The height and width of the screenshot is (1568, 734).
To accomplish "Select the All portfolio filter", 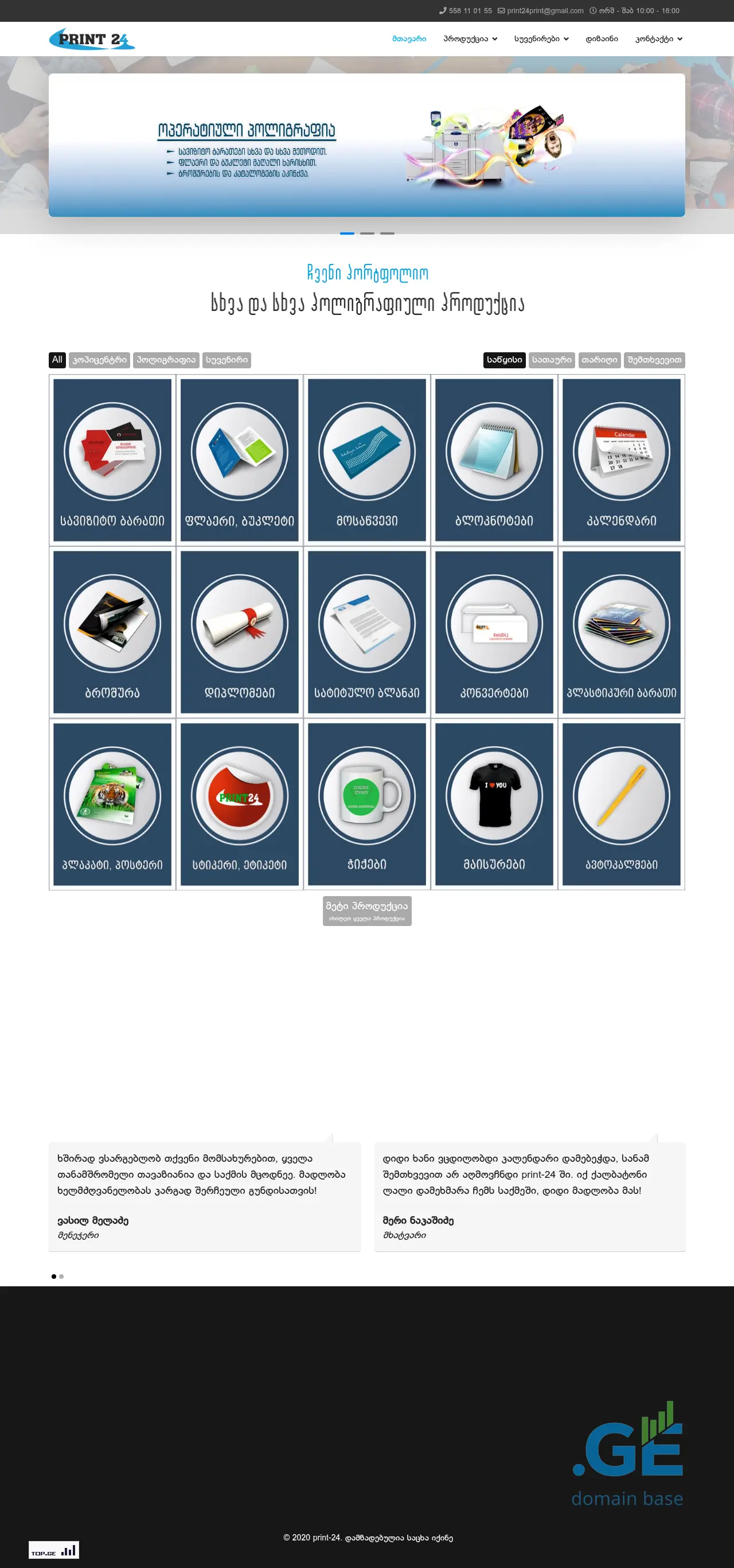I will [x=57, y=360].
